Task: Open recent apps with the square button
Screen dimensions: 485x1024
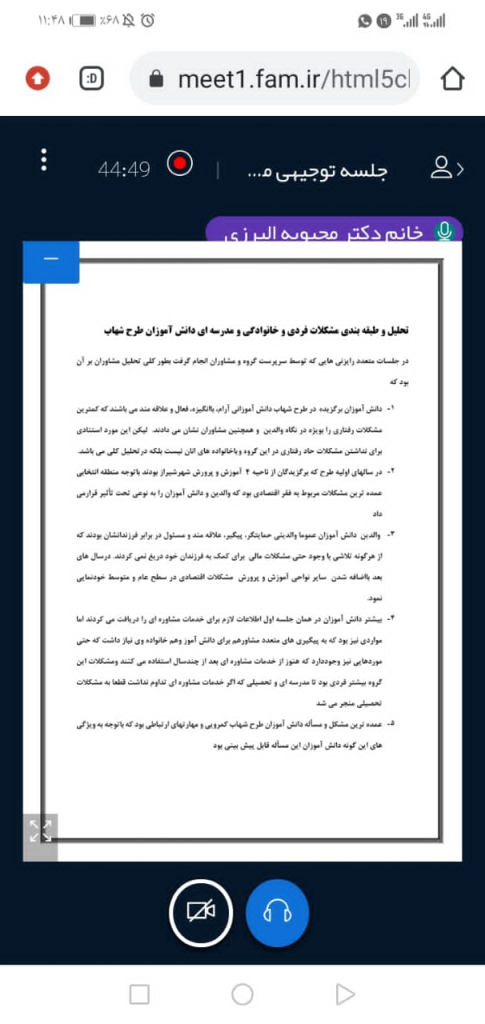Action: 140,995
